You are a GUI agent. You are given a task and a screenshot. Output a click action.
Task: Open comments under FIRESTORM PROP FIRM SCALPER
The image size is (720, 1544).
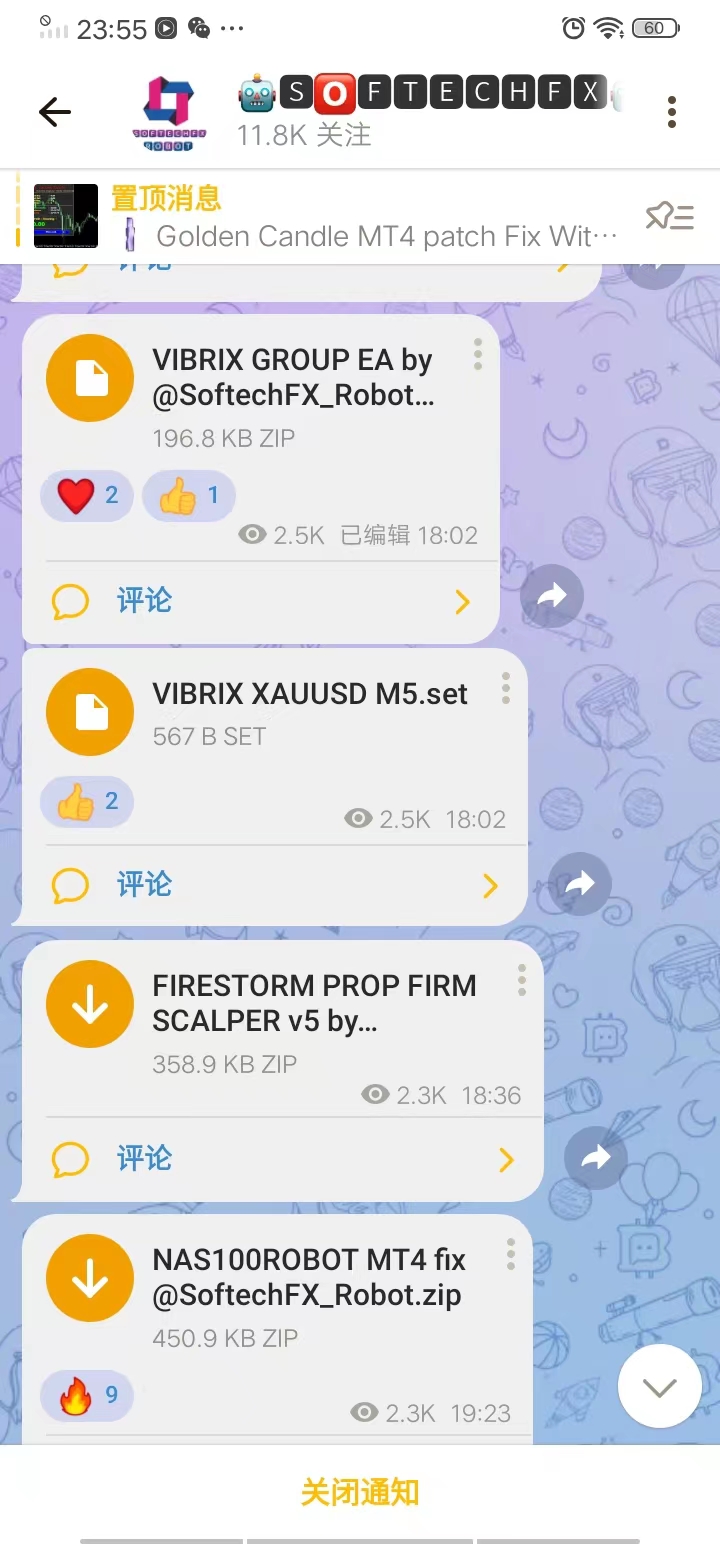coord(280,1159)
